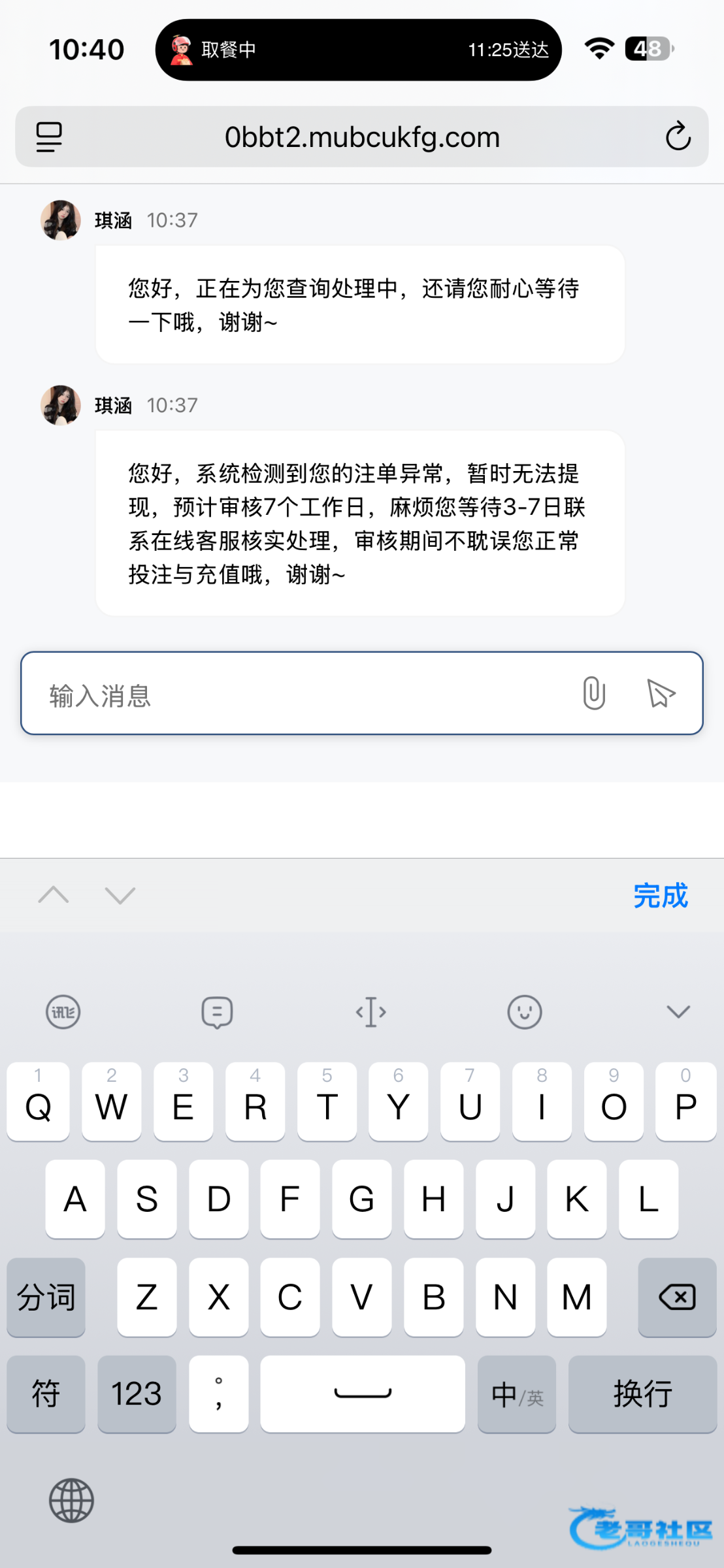Viewport: 724px width, 1568px height.
Task: Hit the backspace key
Action: click(x=677, y=1297)
